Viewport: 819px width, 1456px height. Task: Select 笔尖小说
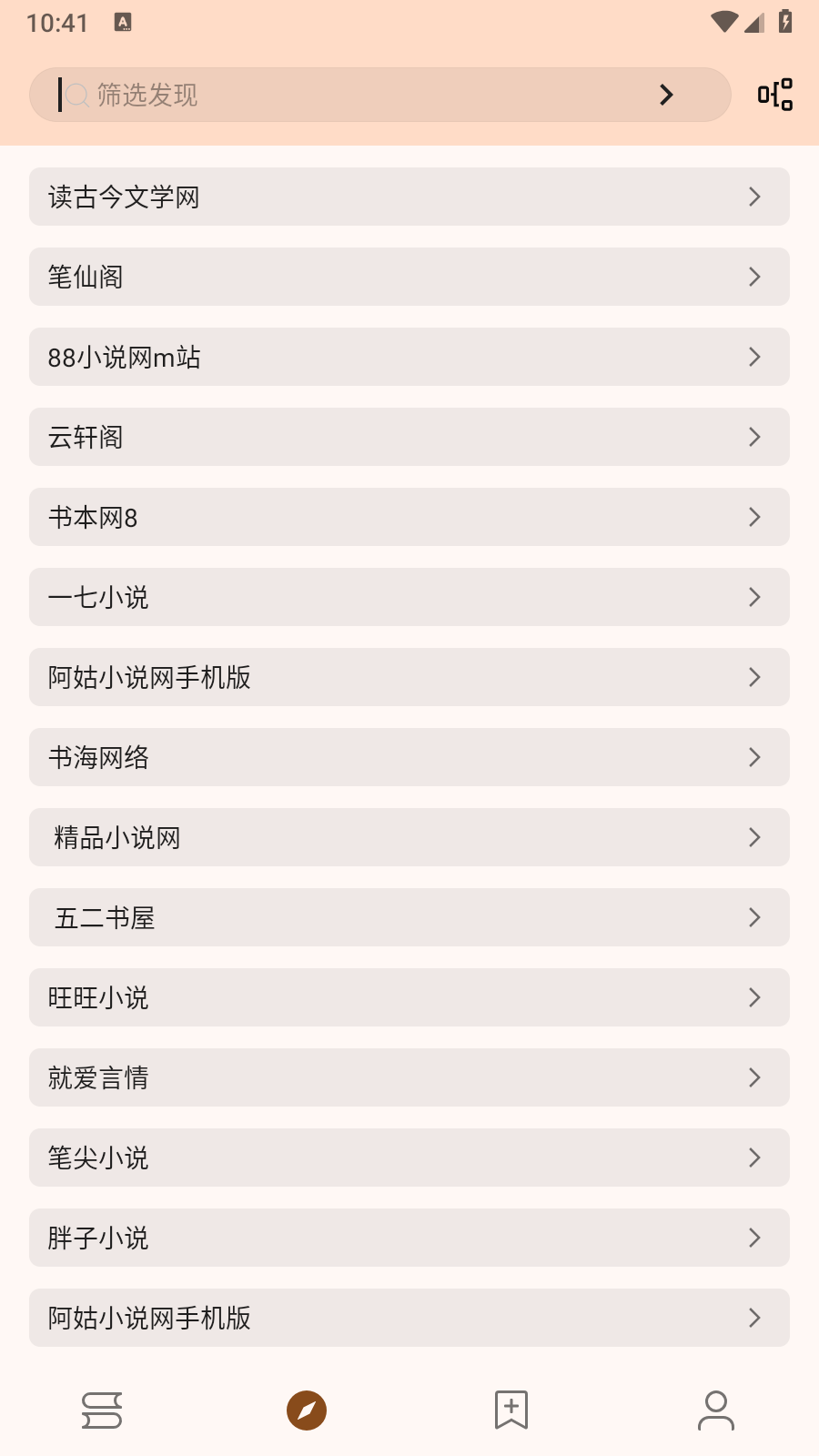pyautogui.click(x=409, y=1158)
